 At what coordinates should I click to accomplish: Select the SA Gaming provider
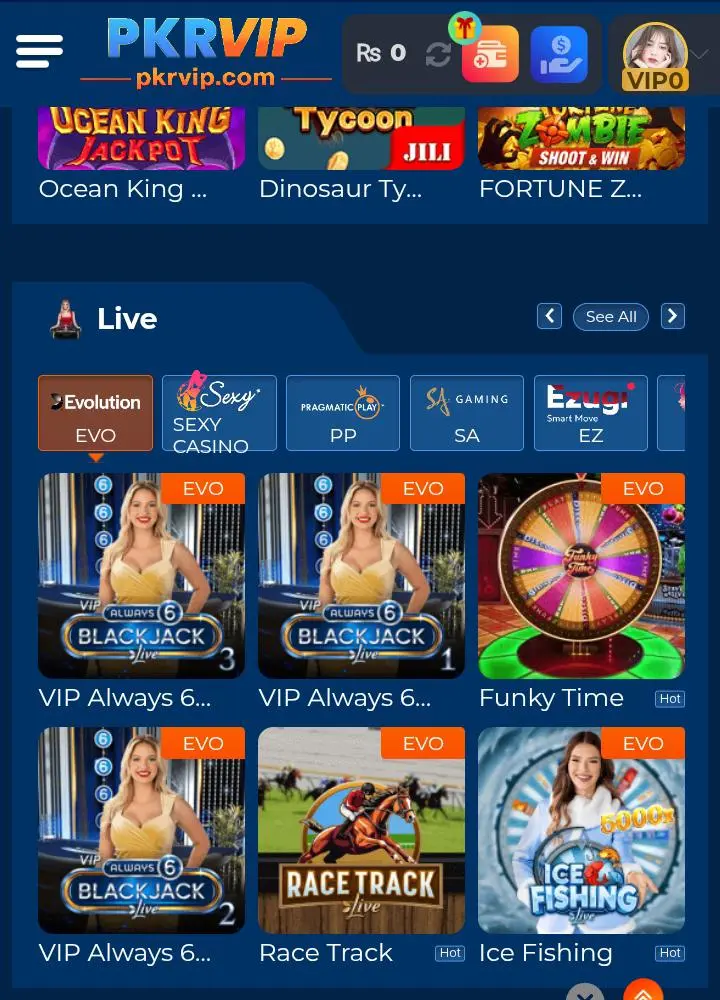(x=467, y=413)
